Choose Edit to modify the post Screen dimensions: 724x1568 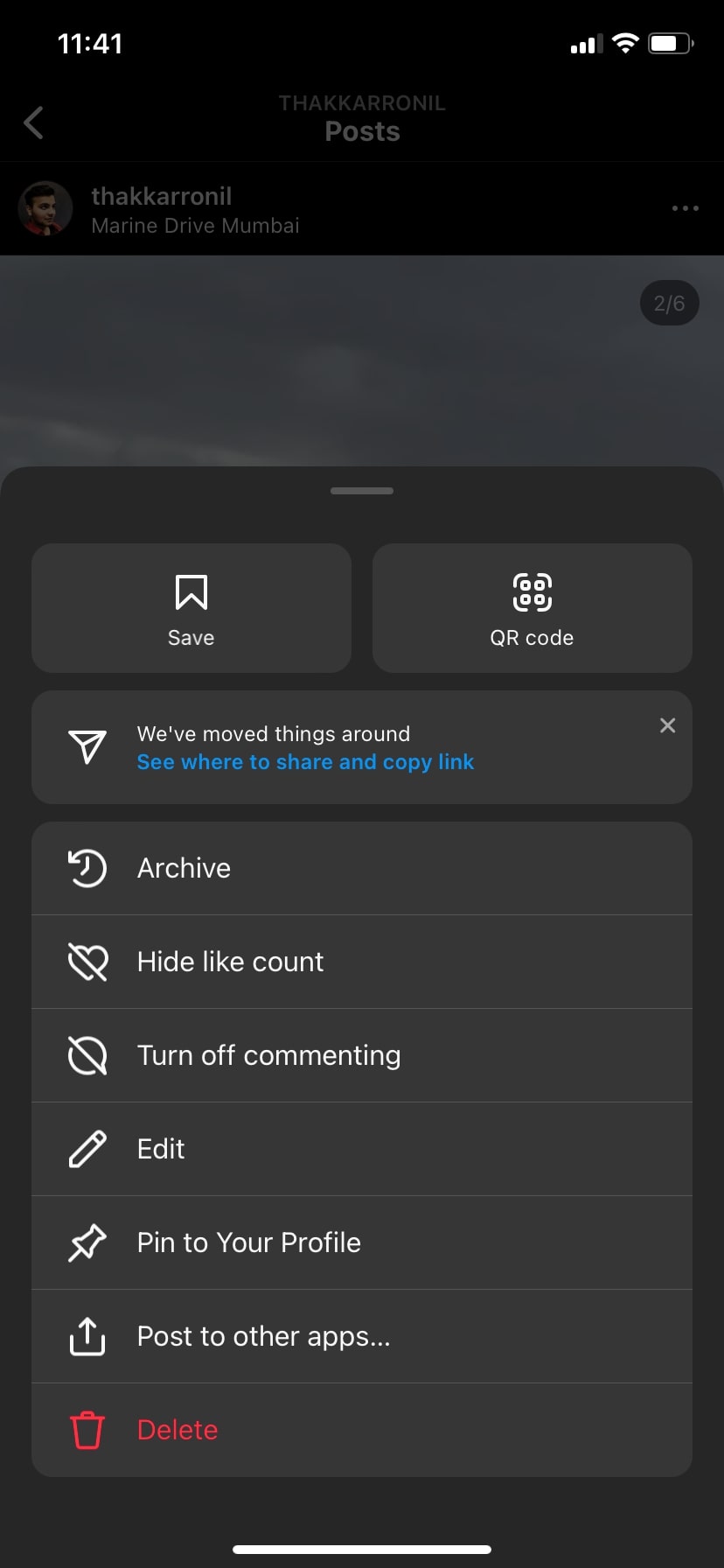(361, 1149)
